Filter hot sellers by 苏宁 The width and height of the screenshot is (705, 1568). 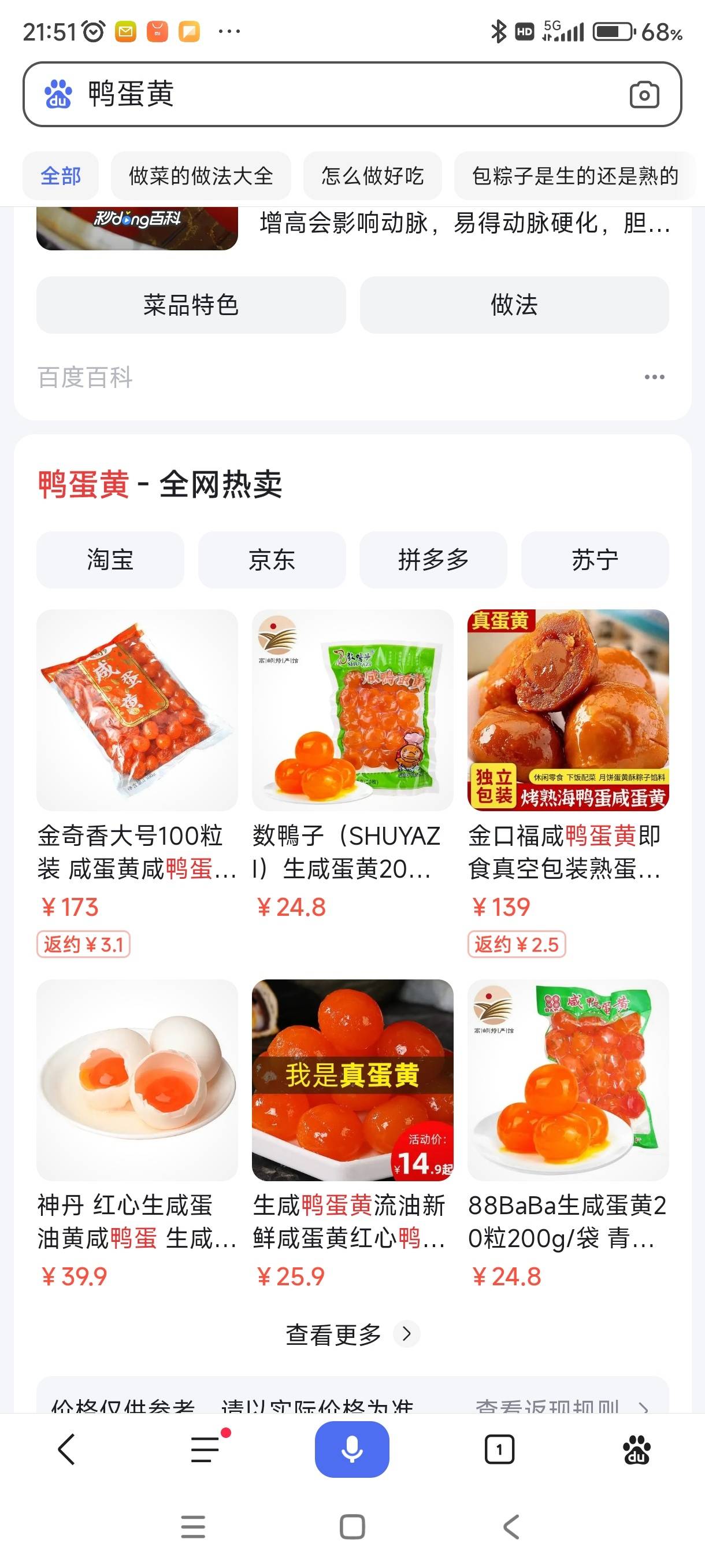coord(595,560)
